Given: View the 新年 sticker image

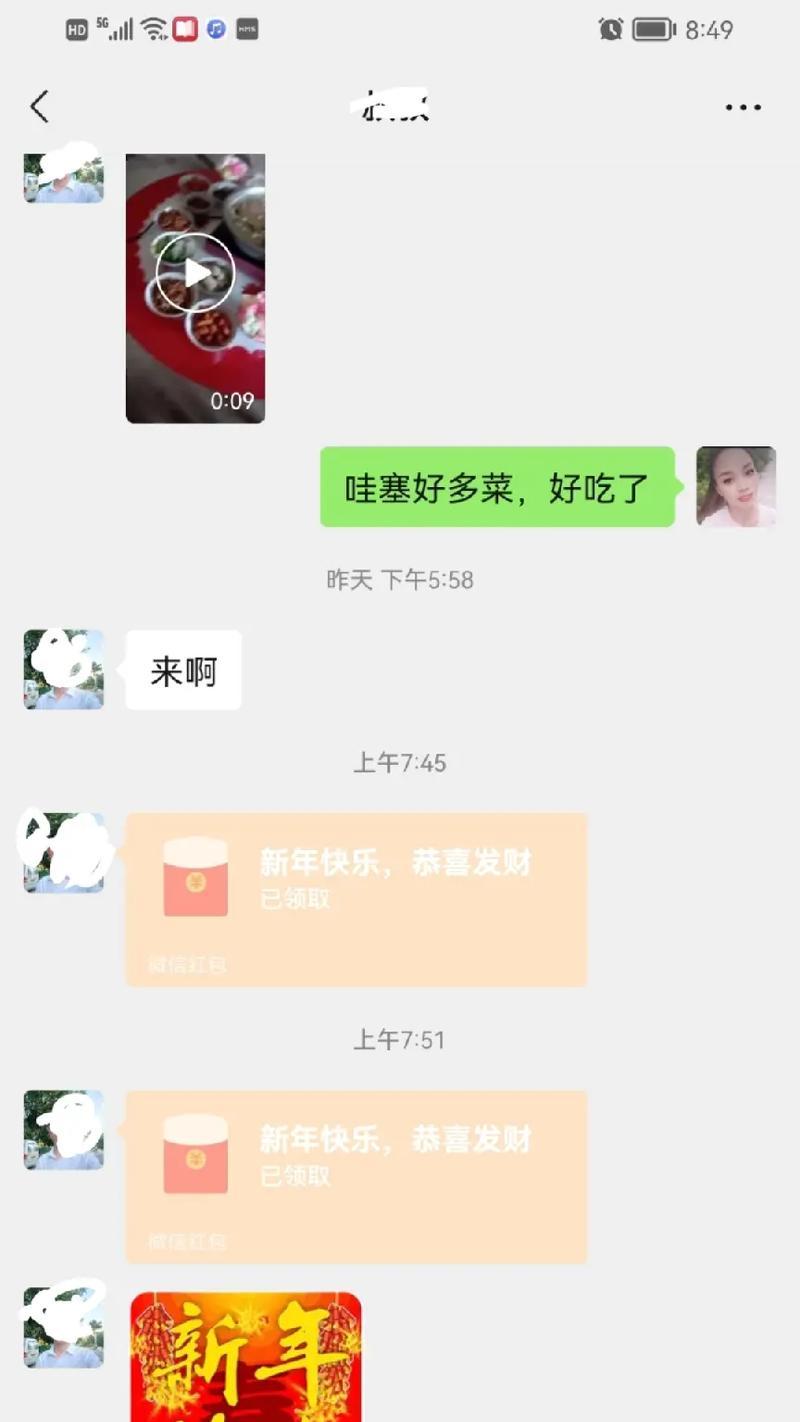Looking at the screenshot, I should click(246, 1357).
